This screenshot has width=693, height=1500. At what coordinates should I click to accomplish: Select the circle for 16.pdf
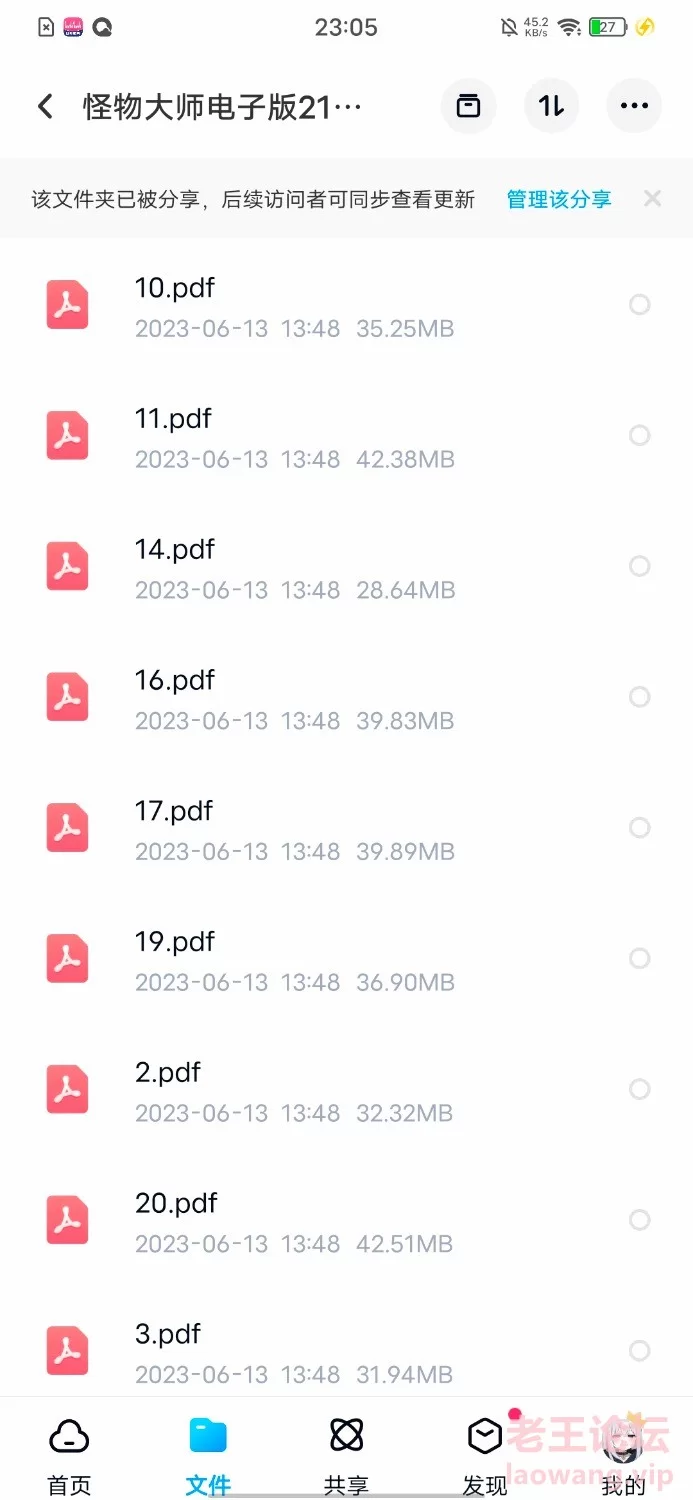(x=640, y=697)
